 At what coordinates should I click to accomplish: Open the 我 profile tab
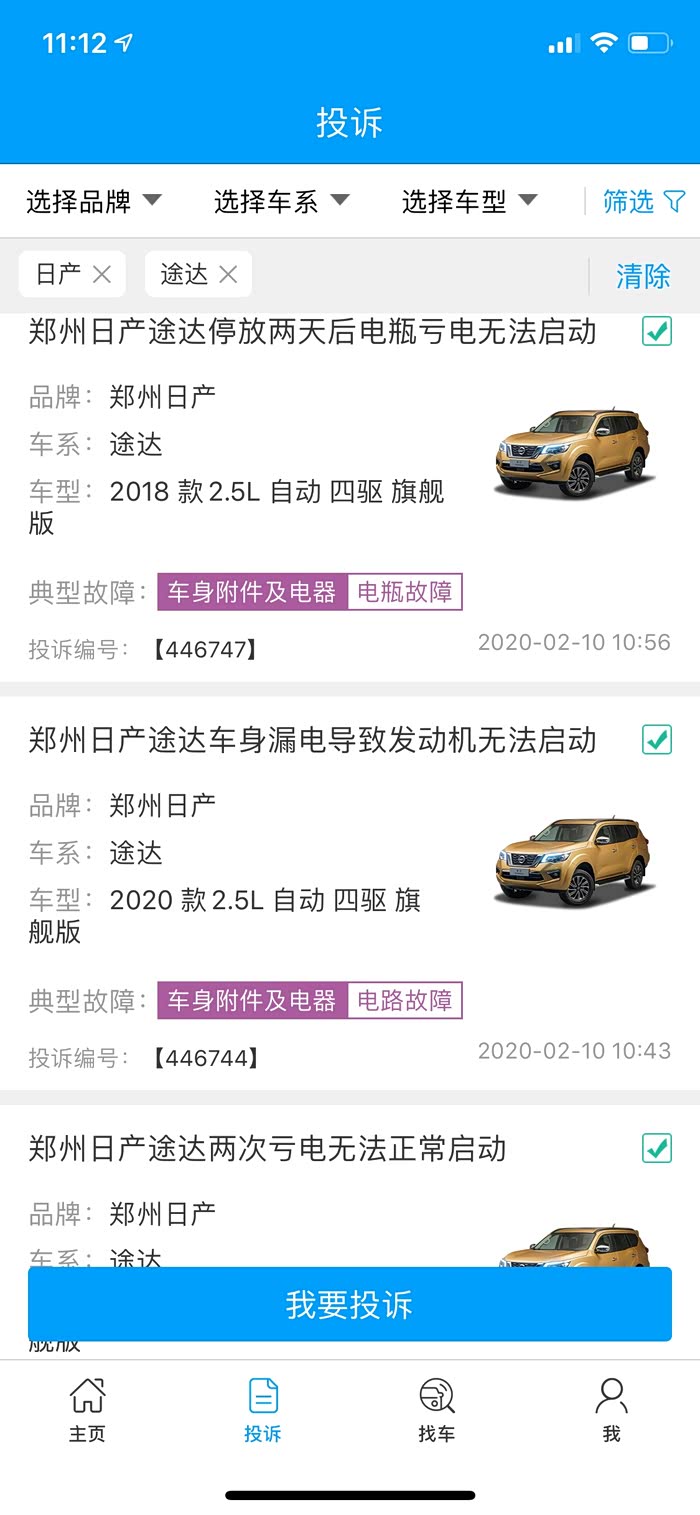[611, 1409]
